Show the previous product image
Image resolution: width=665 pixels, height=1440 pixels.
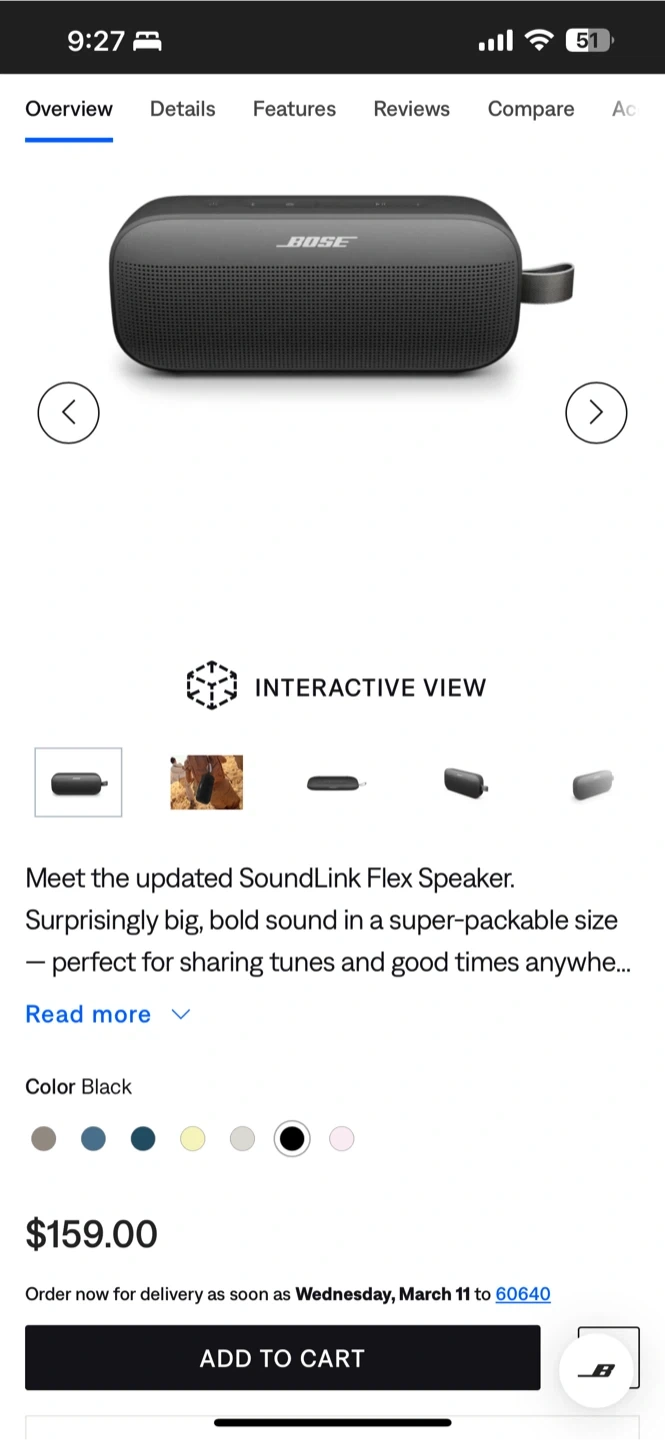pos(68,412)
